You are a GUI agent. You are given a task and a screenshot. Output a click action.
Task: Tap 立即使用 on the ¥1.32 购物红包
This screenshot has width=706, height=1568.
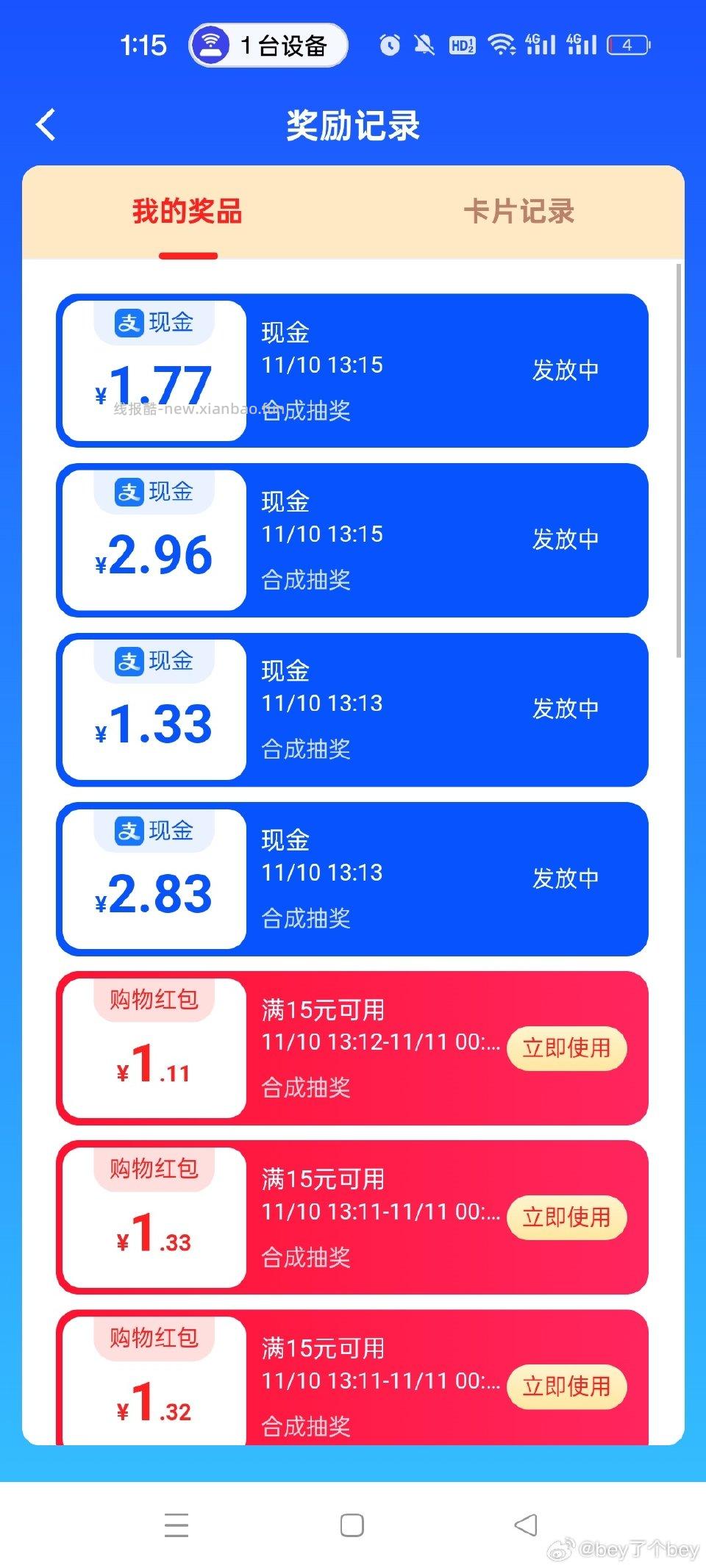tap(567, 1386)
